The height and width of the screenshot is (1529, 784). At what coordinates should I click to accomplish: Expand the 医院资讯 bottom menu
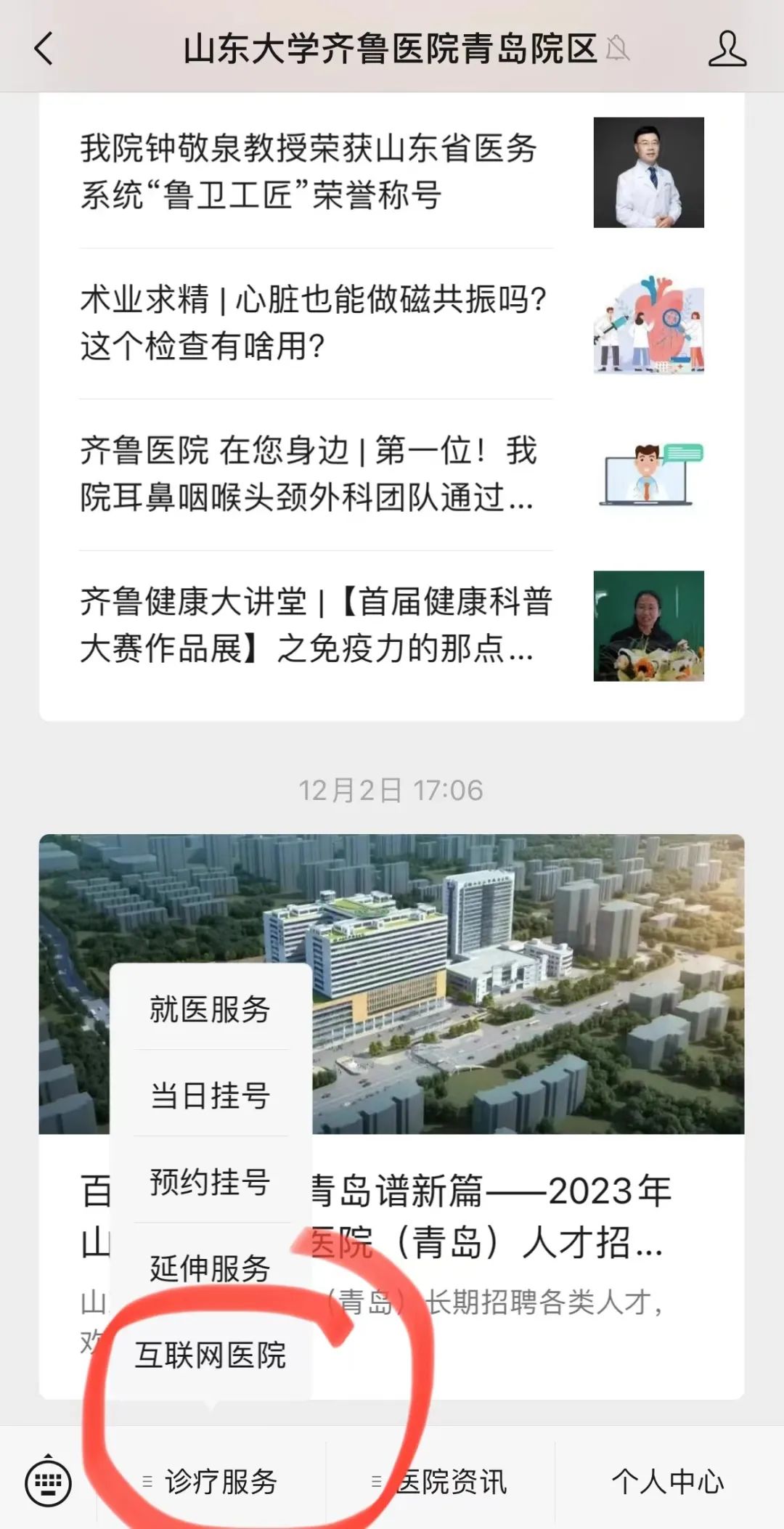(440, 1482)
